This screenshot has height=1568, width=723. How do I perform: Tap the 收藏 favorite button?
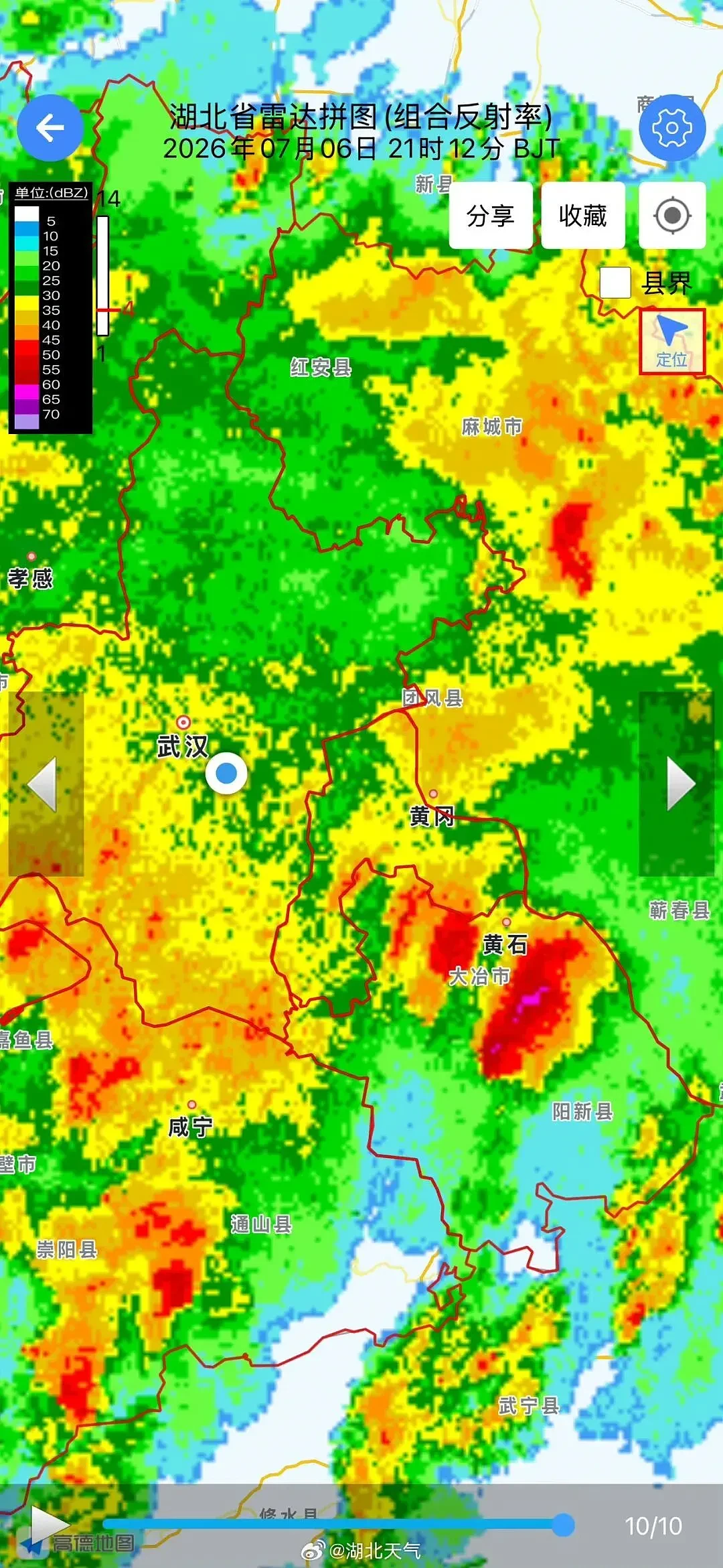pos(583,216)
